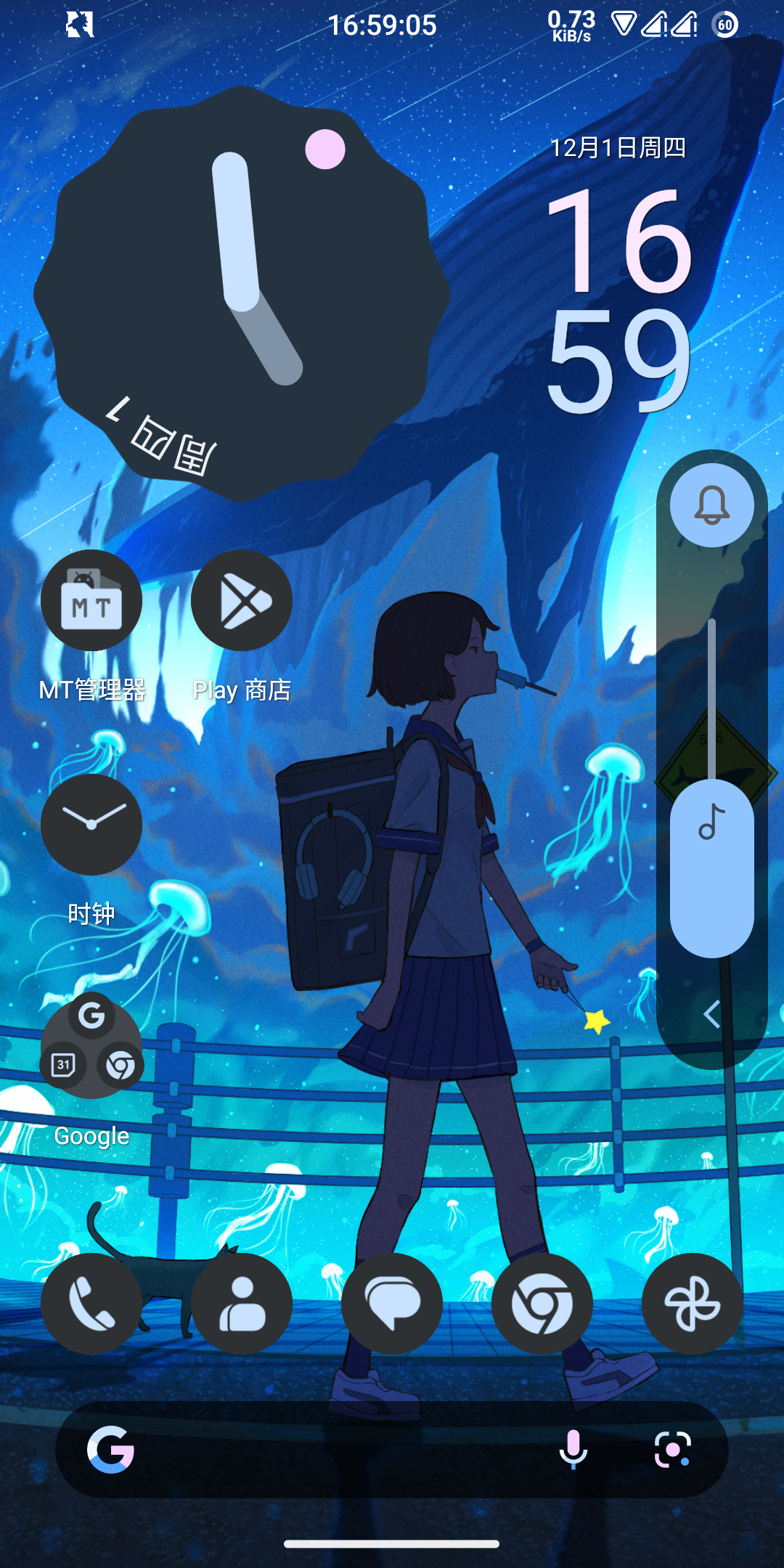Launch the Play 商店 app

[242, 601]
